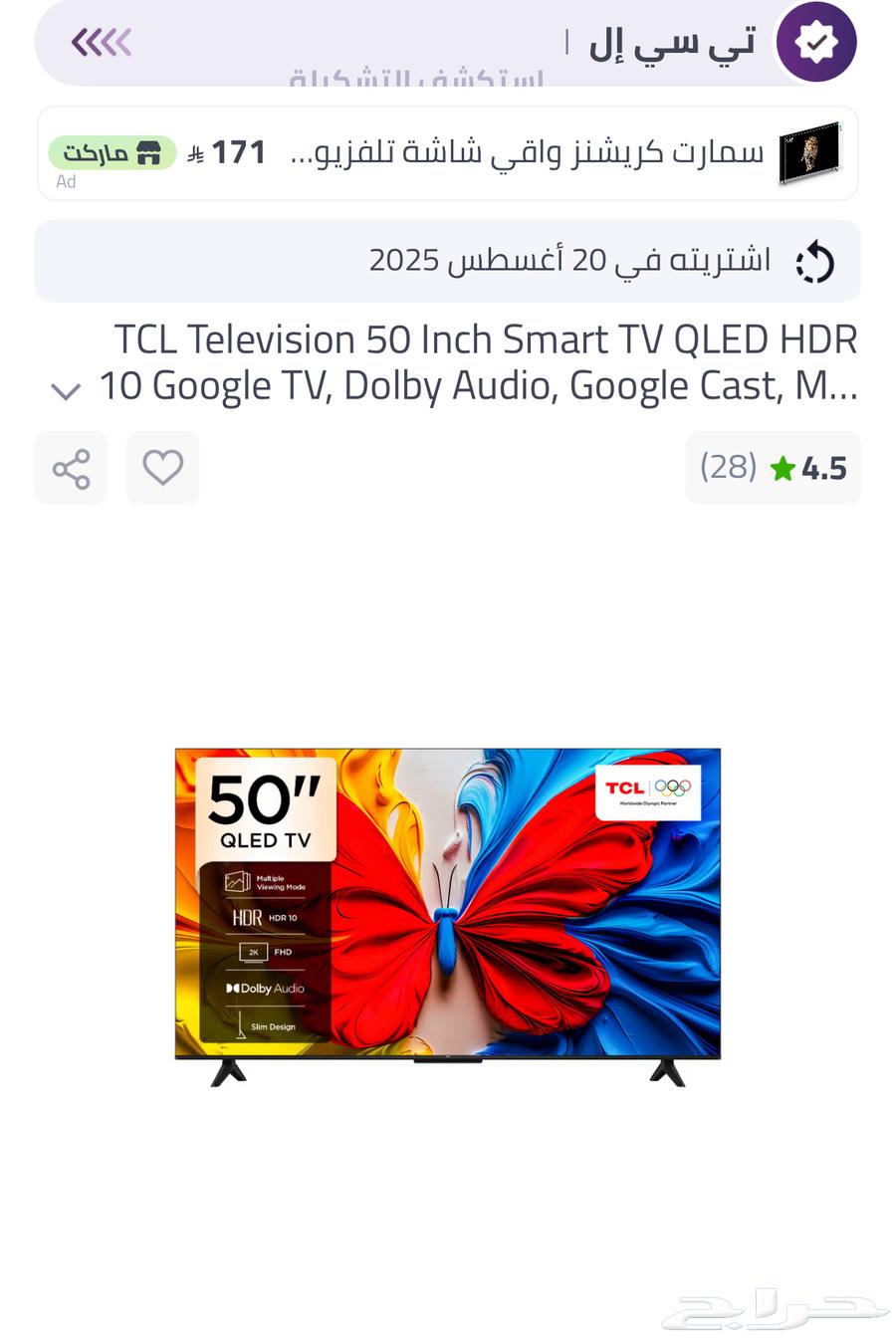The height and width of the screenshot is (1343, 896).
Task: Select the green star beside the 4.5 rating
Action: coord(783,467)
